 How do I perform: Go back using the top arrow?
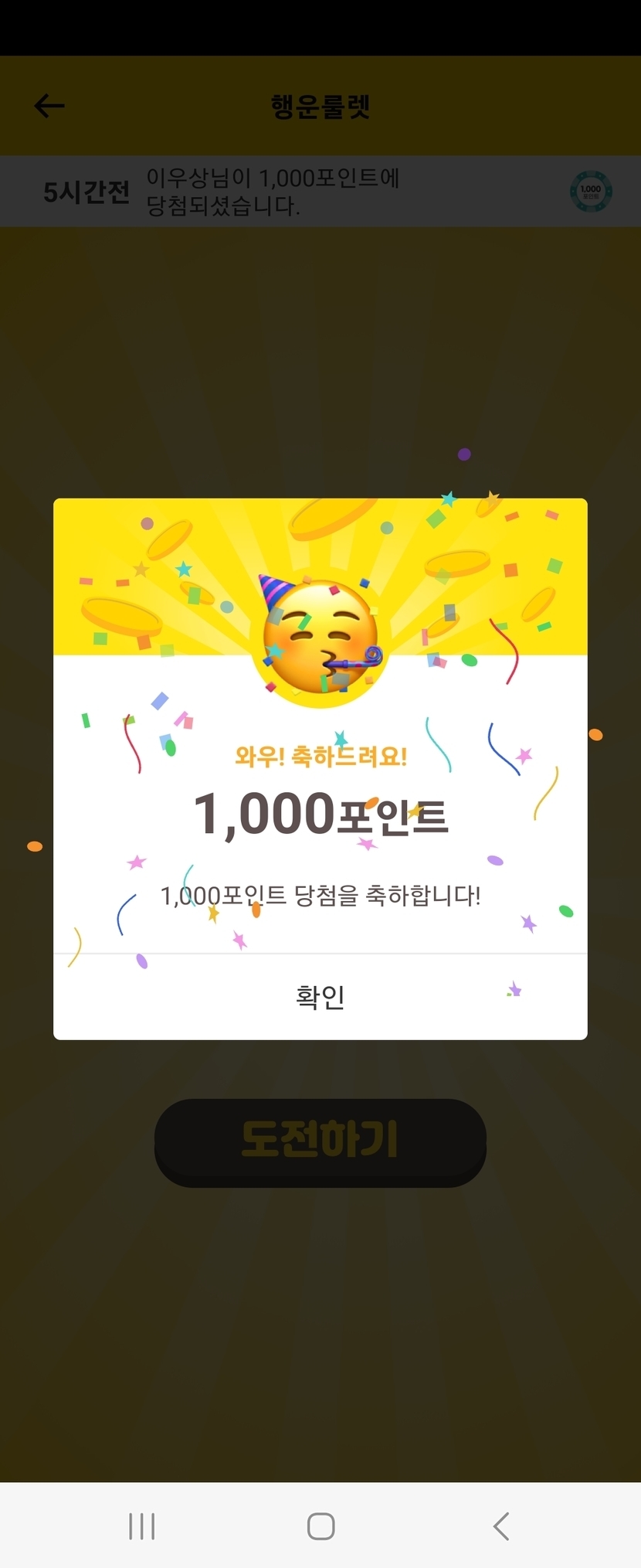click(49, 106)
